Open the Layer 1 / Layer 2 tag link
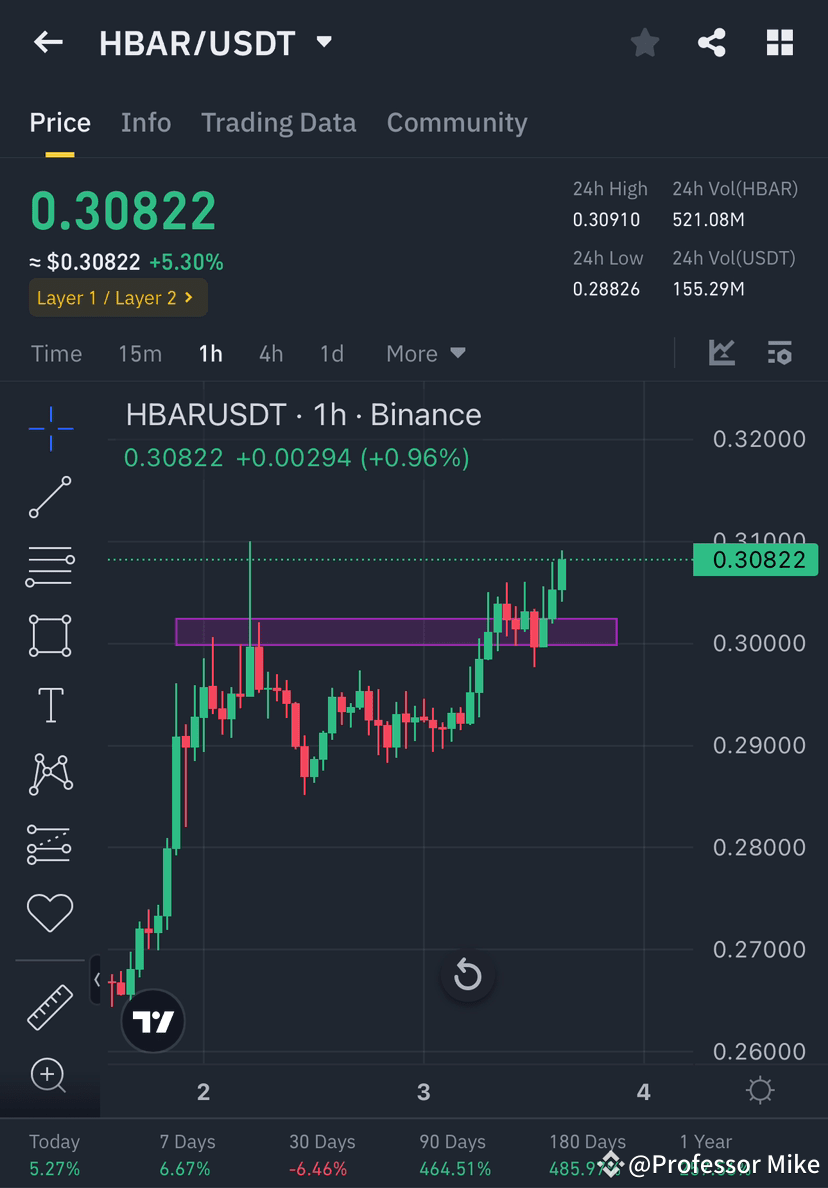828x1188 pixels. 117,297
